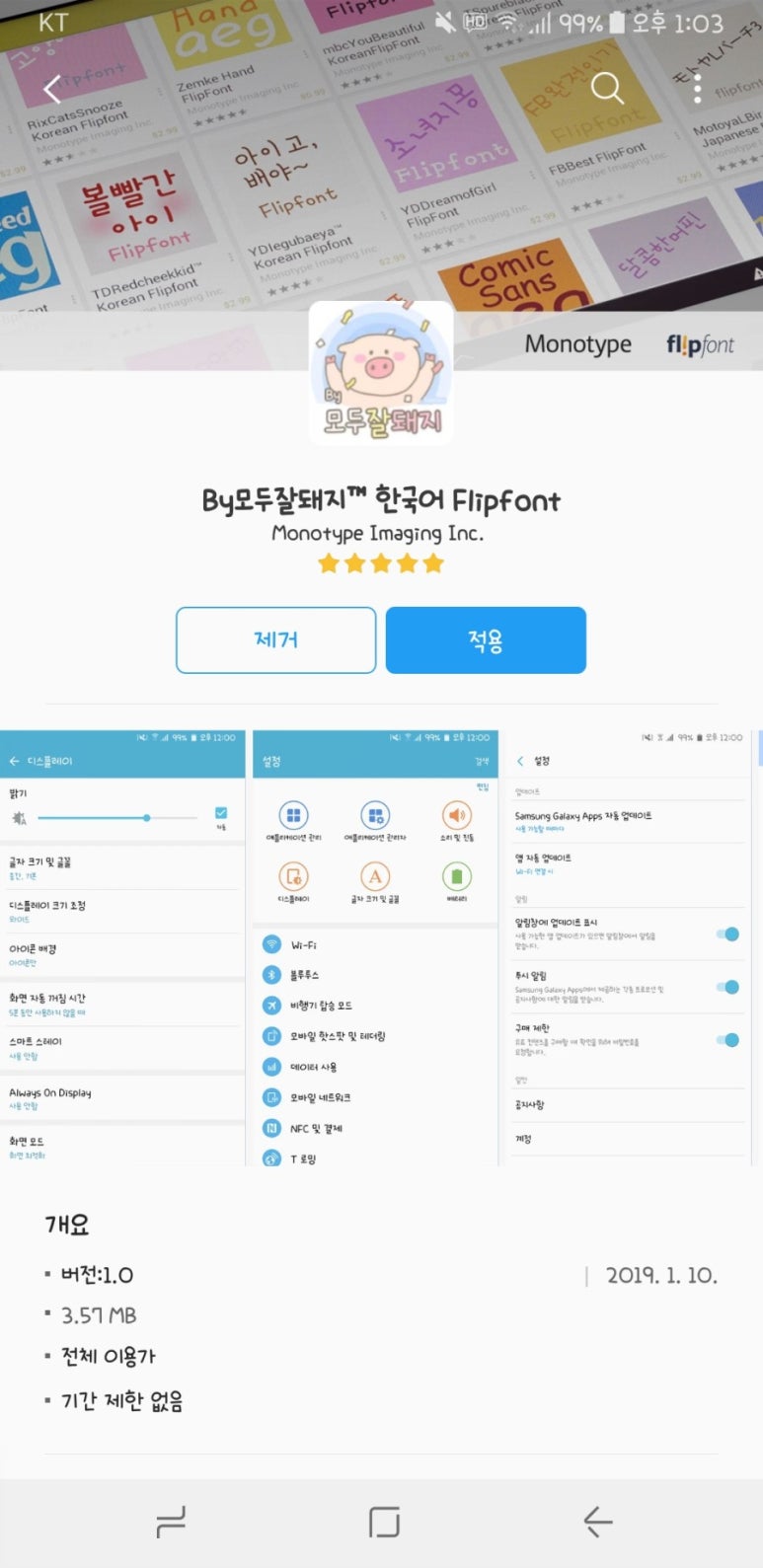View the Galaxy Apps settings preview screenshot
This screenshot has height=1568, width=763.
pos(628,947)
